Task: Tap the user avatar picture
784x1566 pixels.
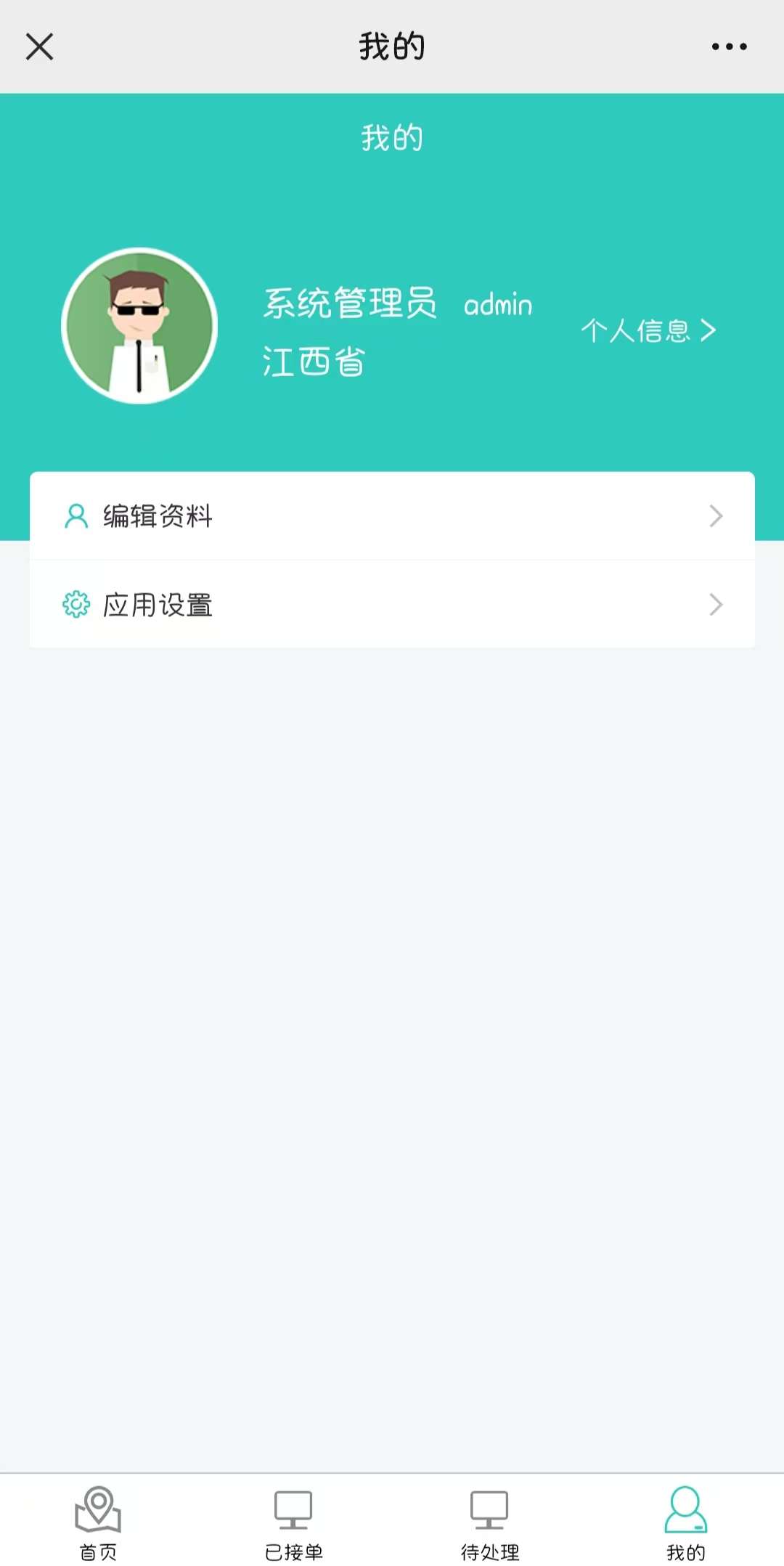Action: point(139,325)
